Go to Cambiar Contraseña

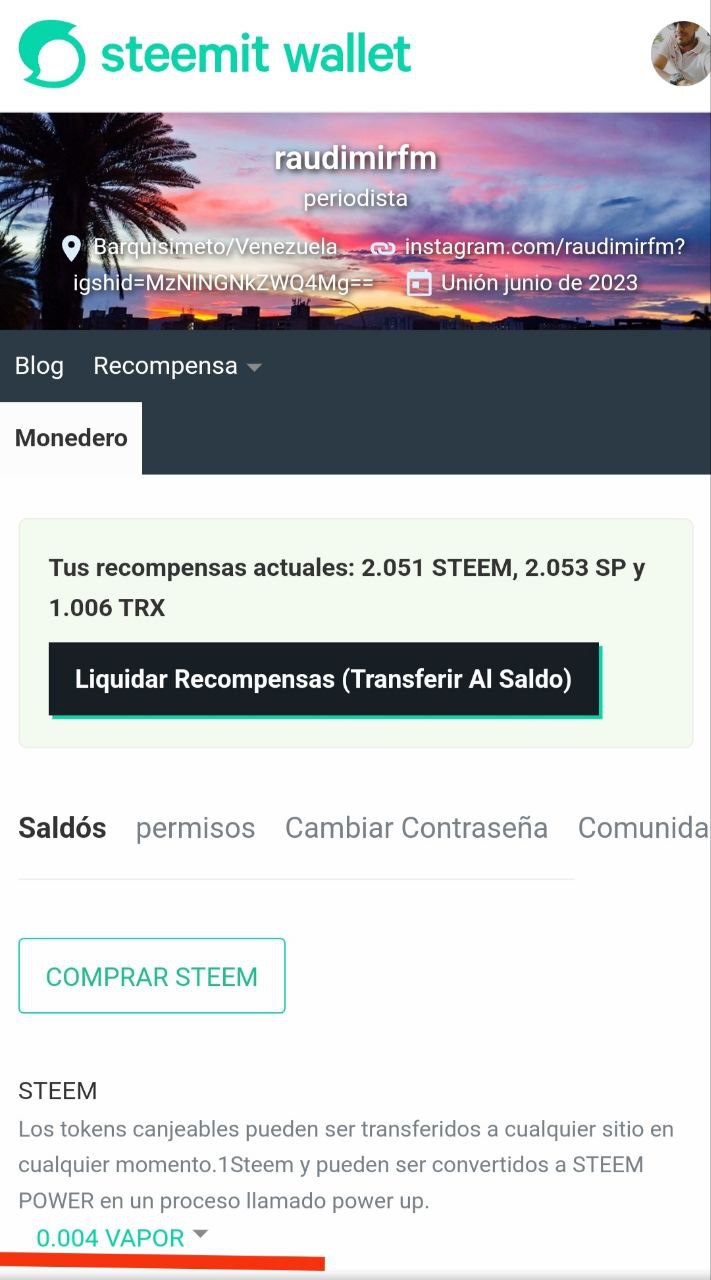click(416, 828)
